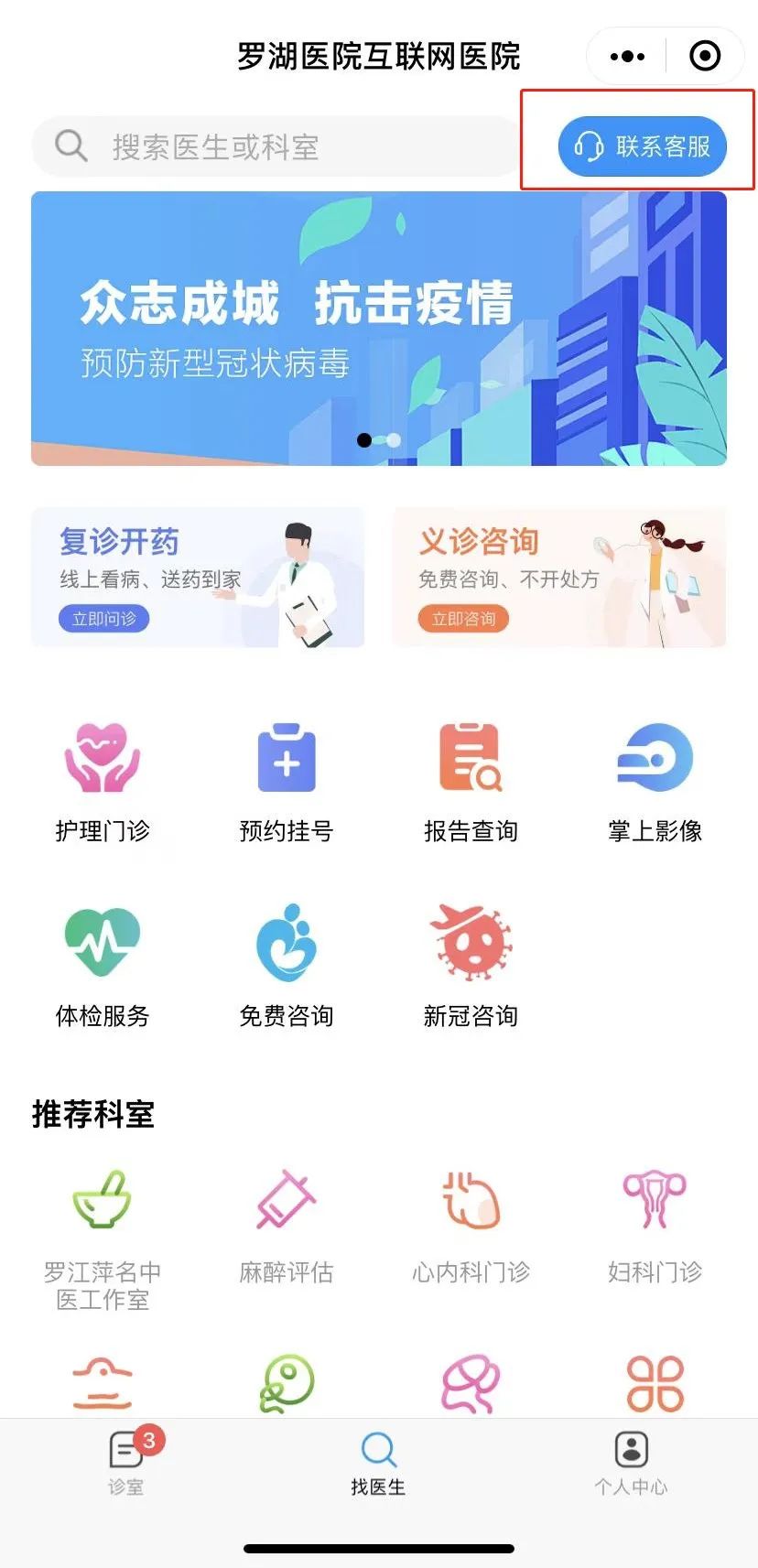Tap the 搜索医生或科室 search box
This screenshot has width=758, height=1568.
coord(275,146)
